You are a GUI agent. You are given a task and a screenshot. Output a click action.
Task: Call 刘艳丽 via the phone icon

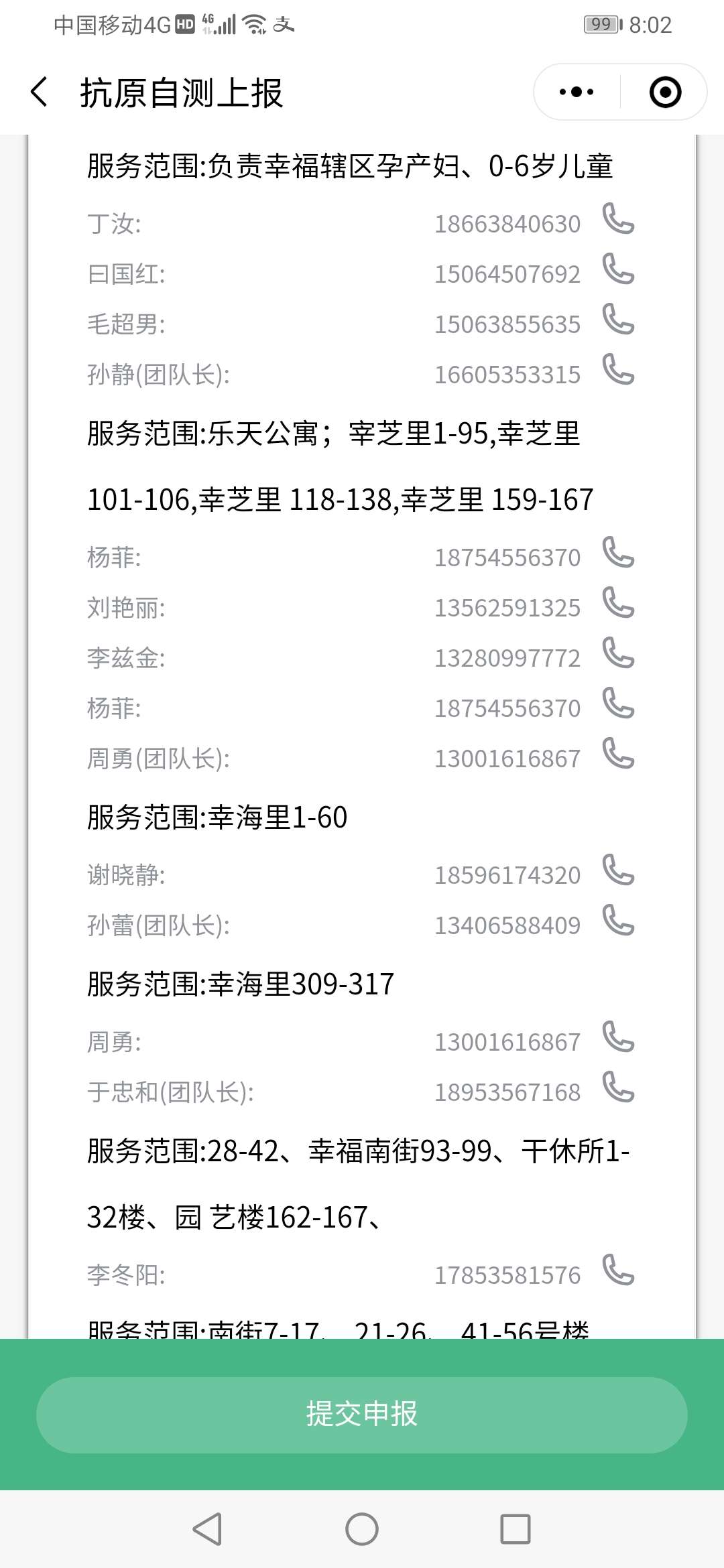[x=618, y=602]
